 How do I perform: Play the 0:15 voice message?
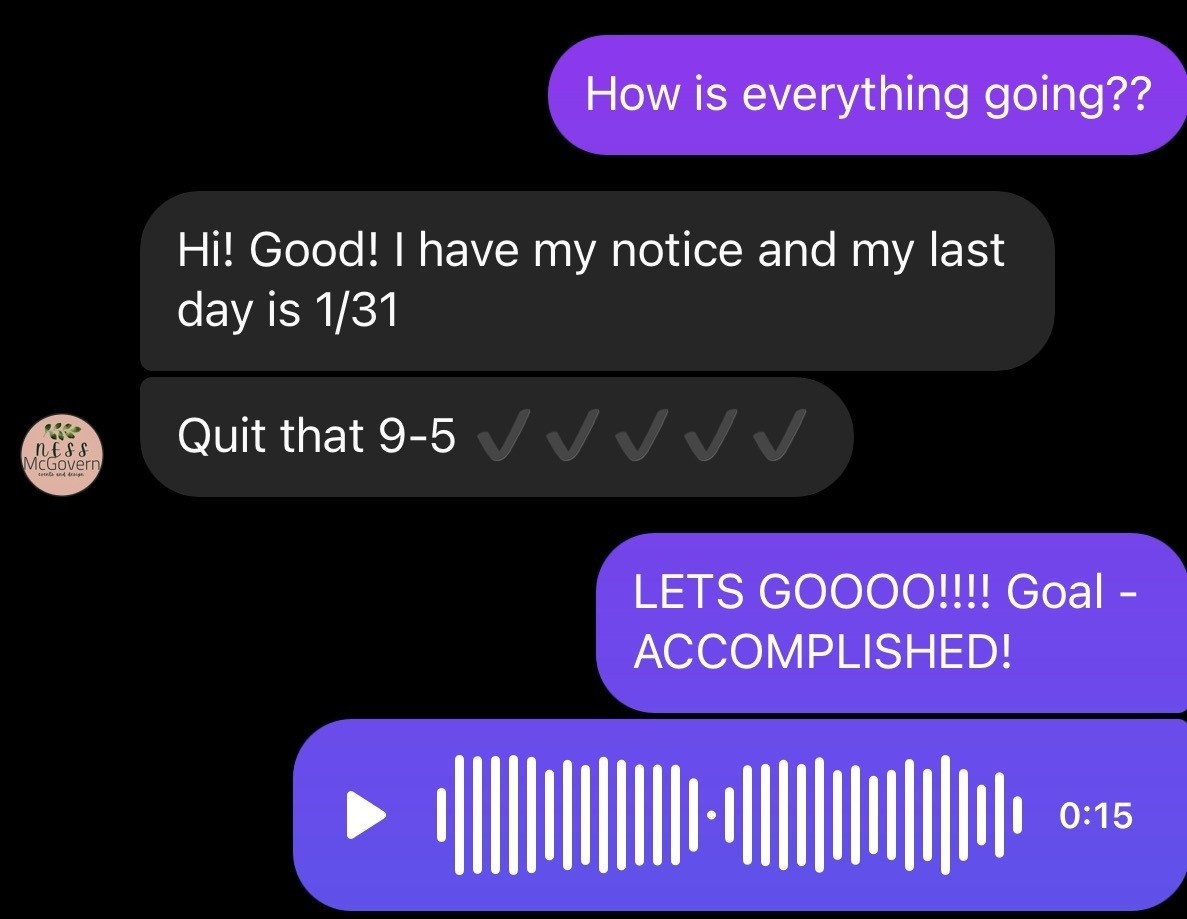[366, 815]
